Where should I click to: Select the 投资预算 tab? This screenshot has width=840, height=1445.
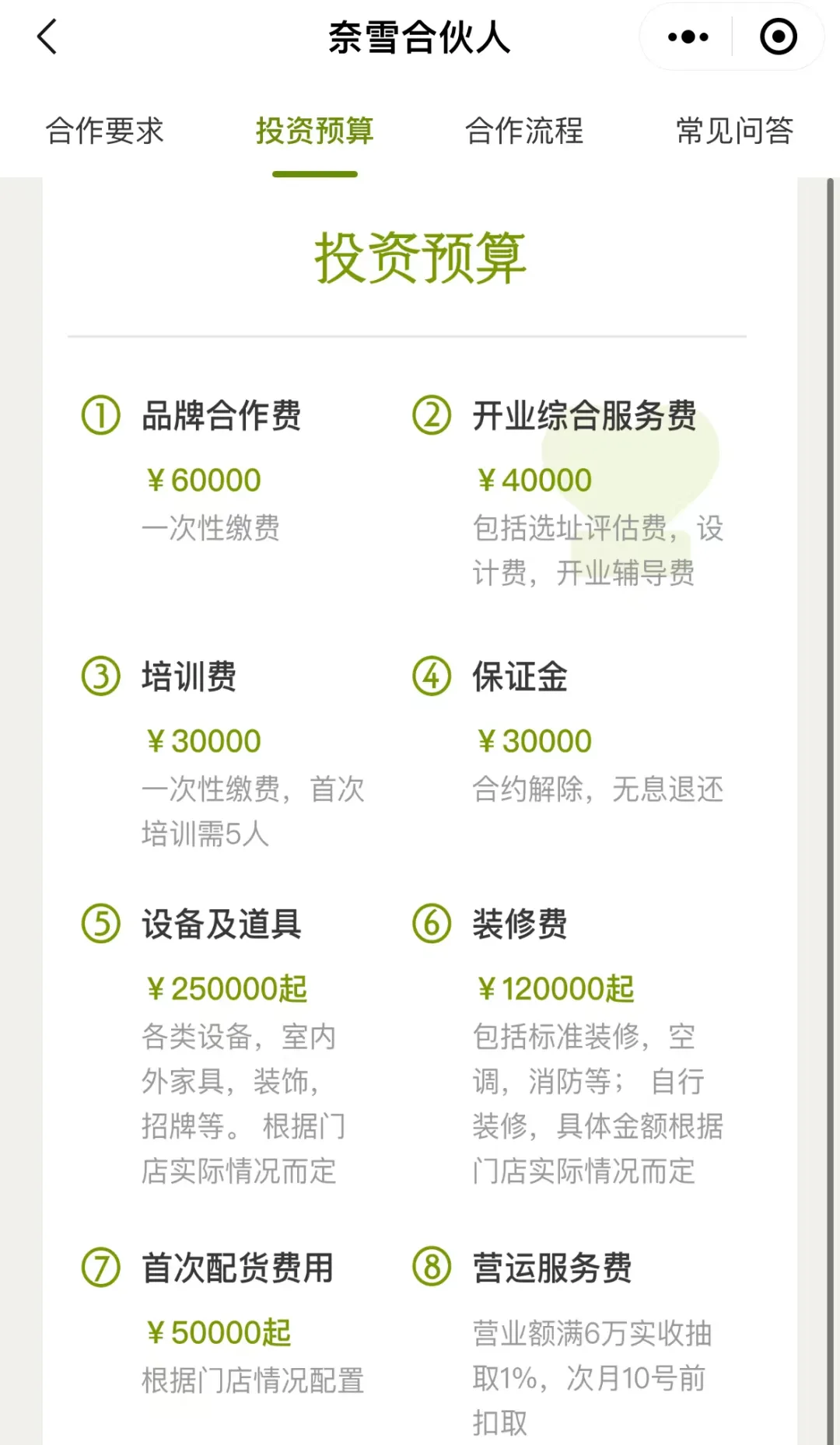pyautogui.click(x=315, y=131)
